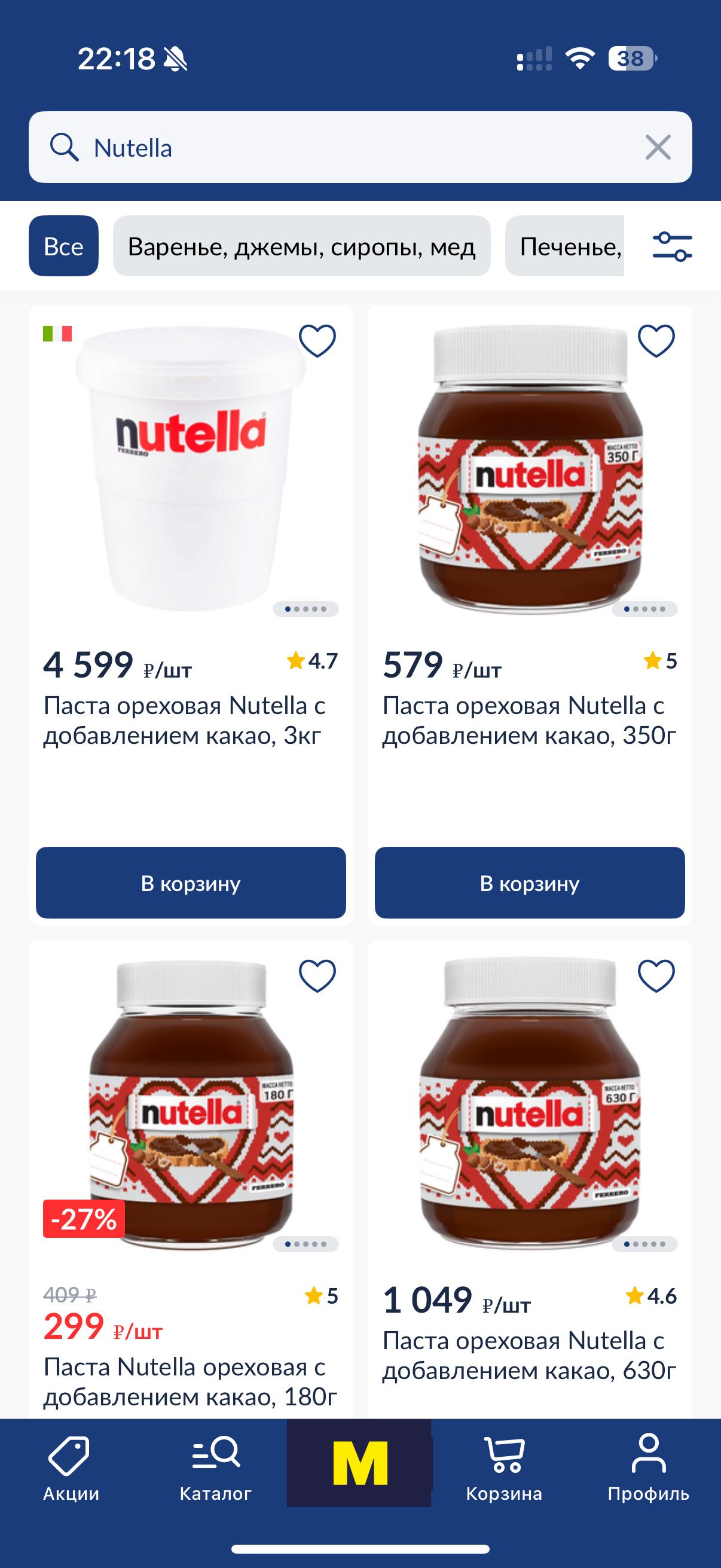Open the Корзина tab

504,1468
